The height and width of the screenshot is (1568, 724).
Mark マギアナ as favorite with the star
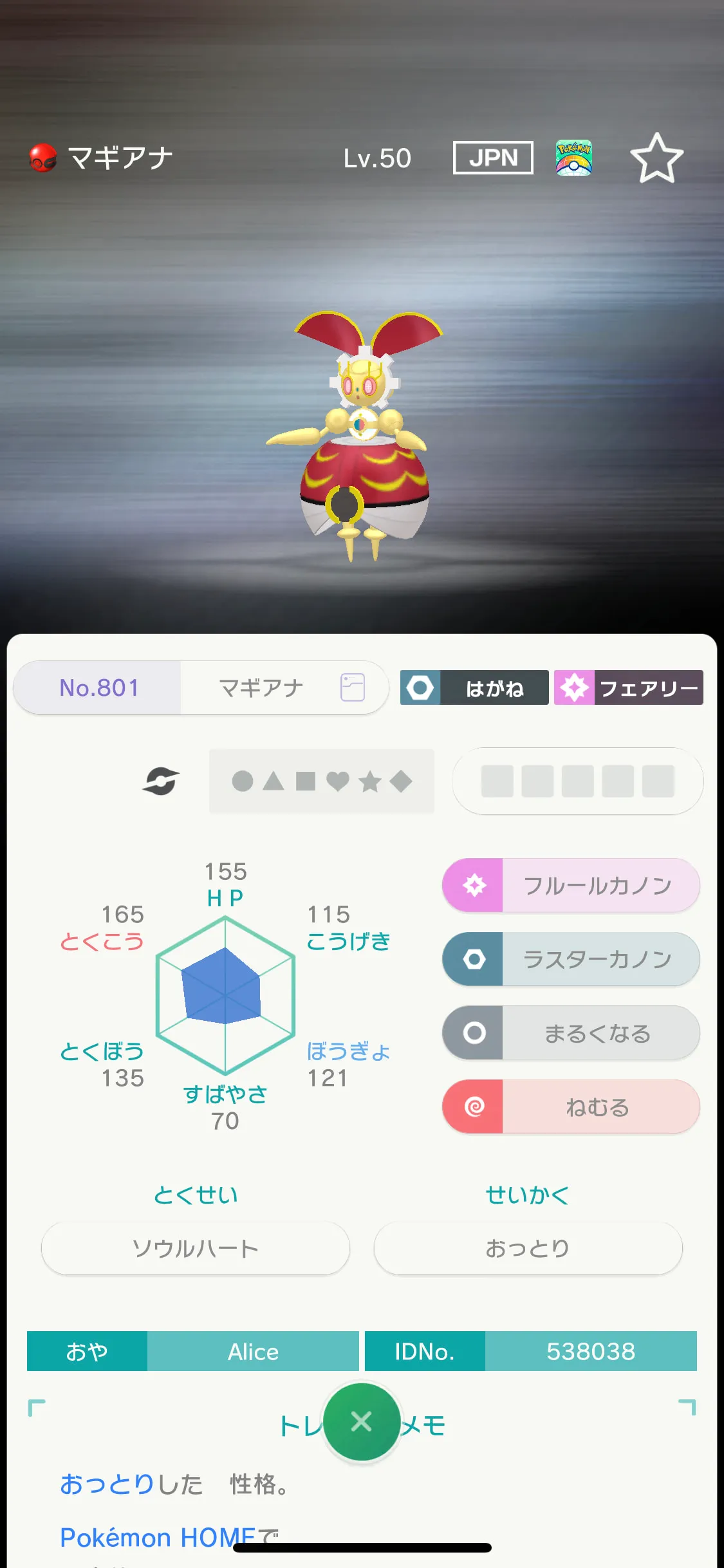(656, 158)
